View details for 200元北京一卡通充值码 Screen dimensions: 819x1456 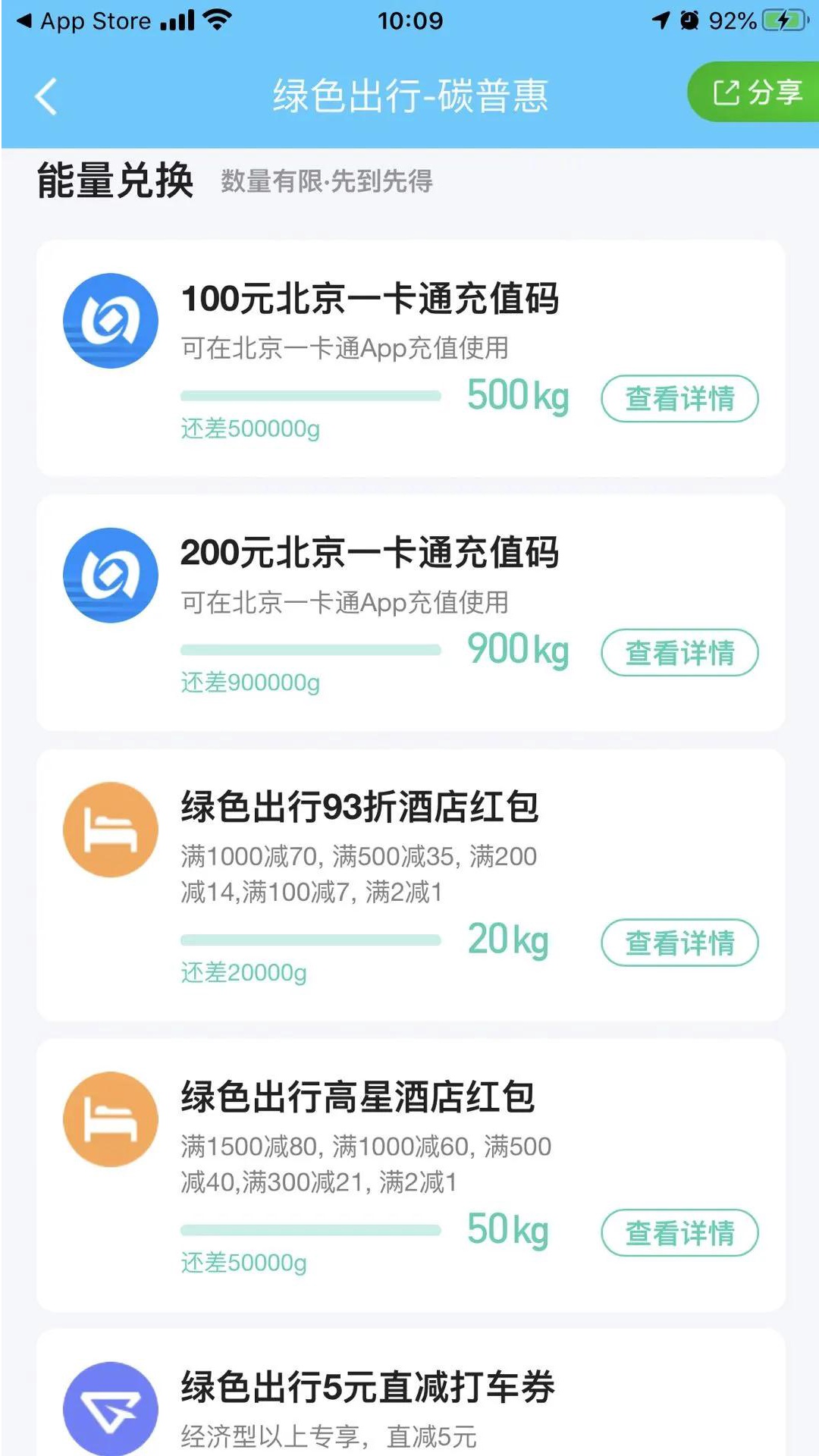(x=679, y=652)
